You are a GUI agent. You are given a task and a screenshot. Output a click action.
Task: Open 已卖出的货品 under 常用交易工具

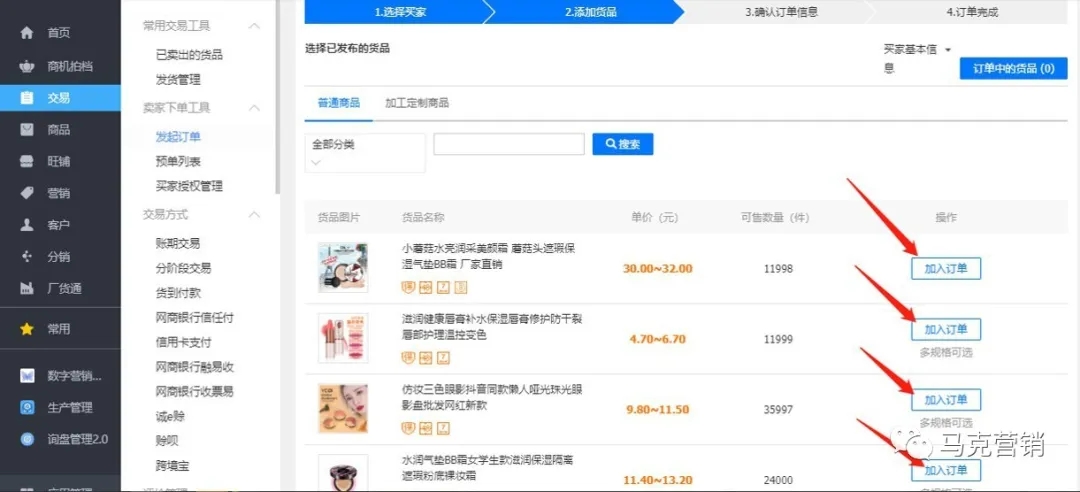point(189,55)
